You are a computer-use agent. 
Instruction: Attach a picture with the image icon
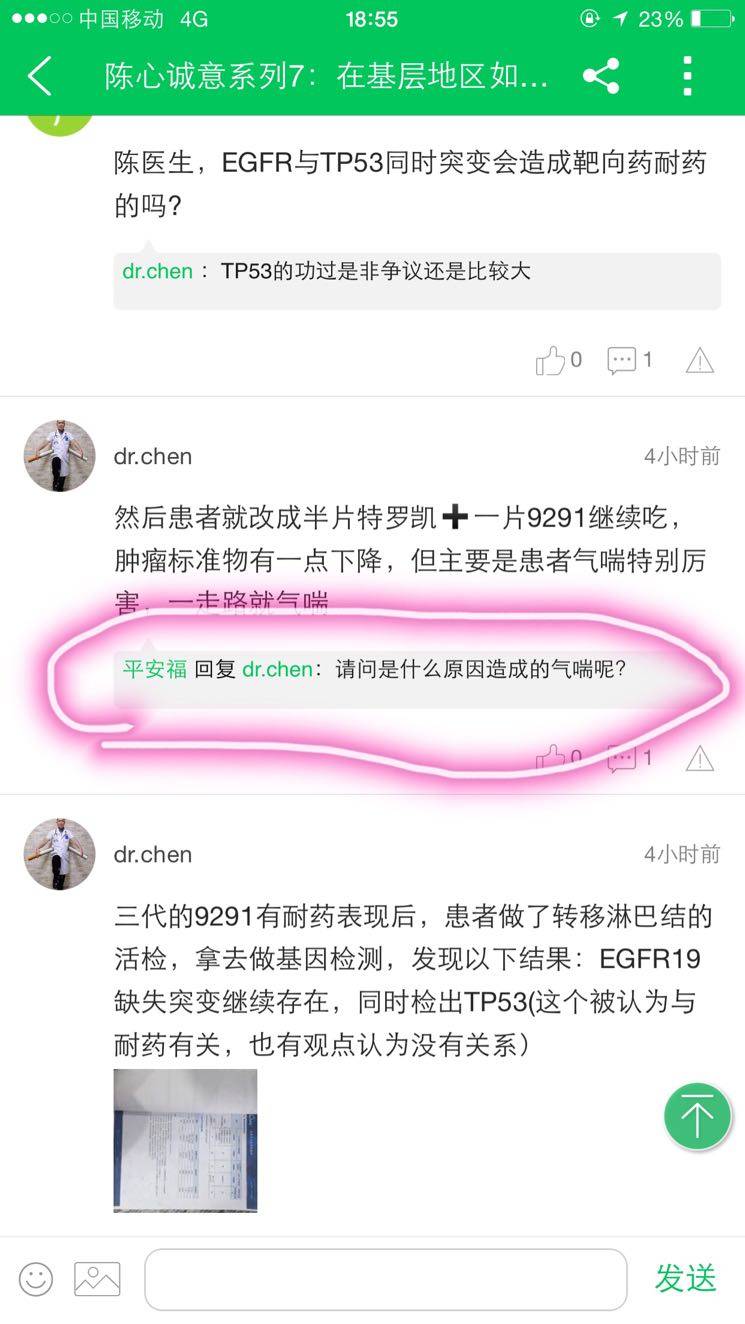coord(97,1278)
